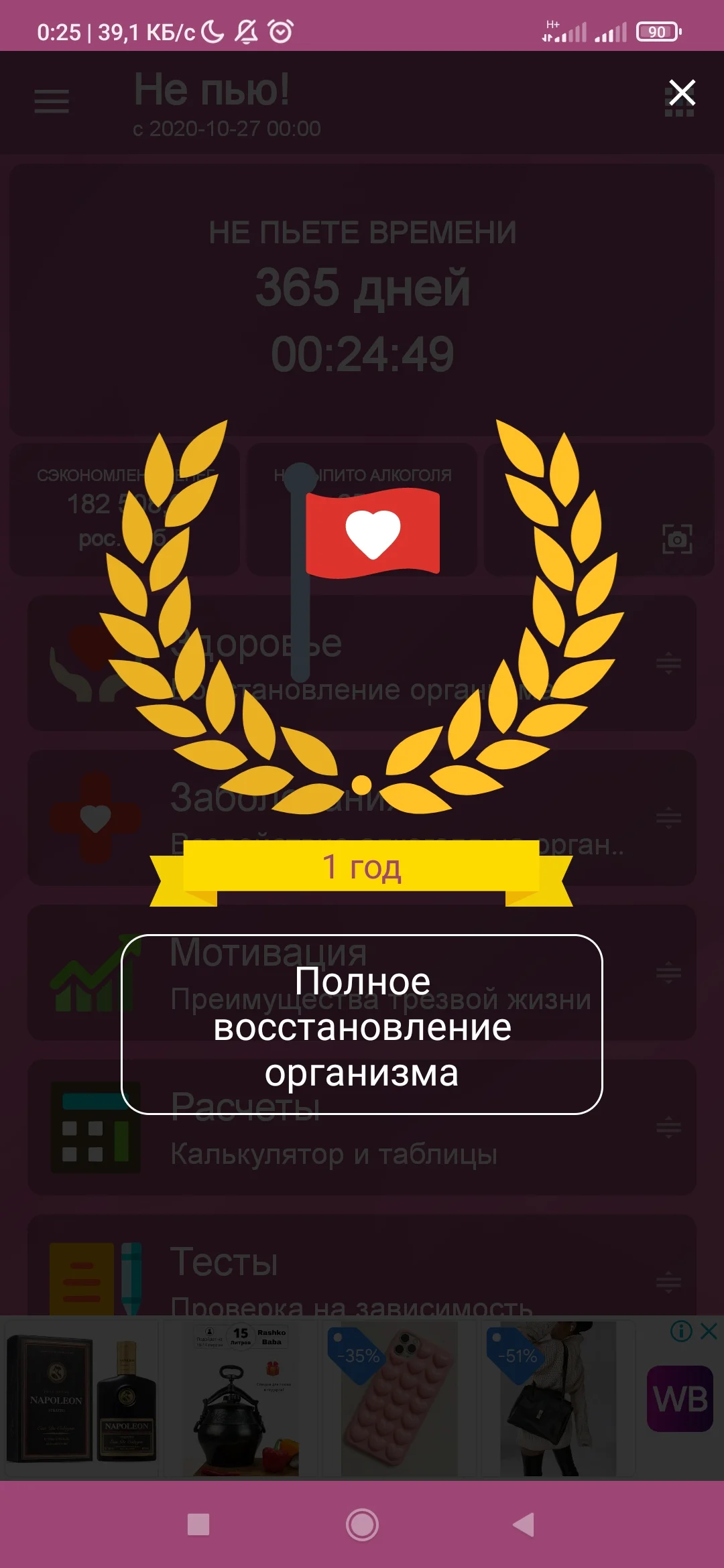Tap the alarm clock icon in status bar
The height and width of the screenshot is (1568, 724).
click(x=281, y=31)
